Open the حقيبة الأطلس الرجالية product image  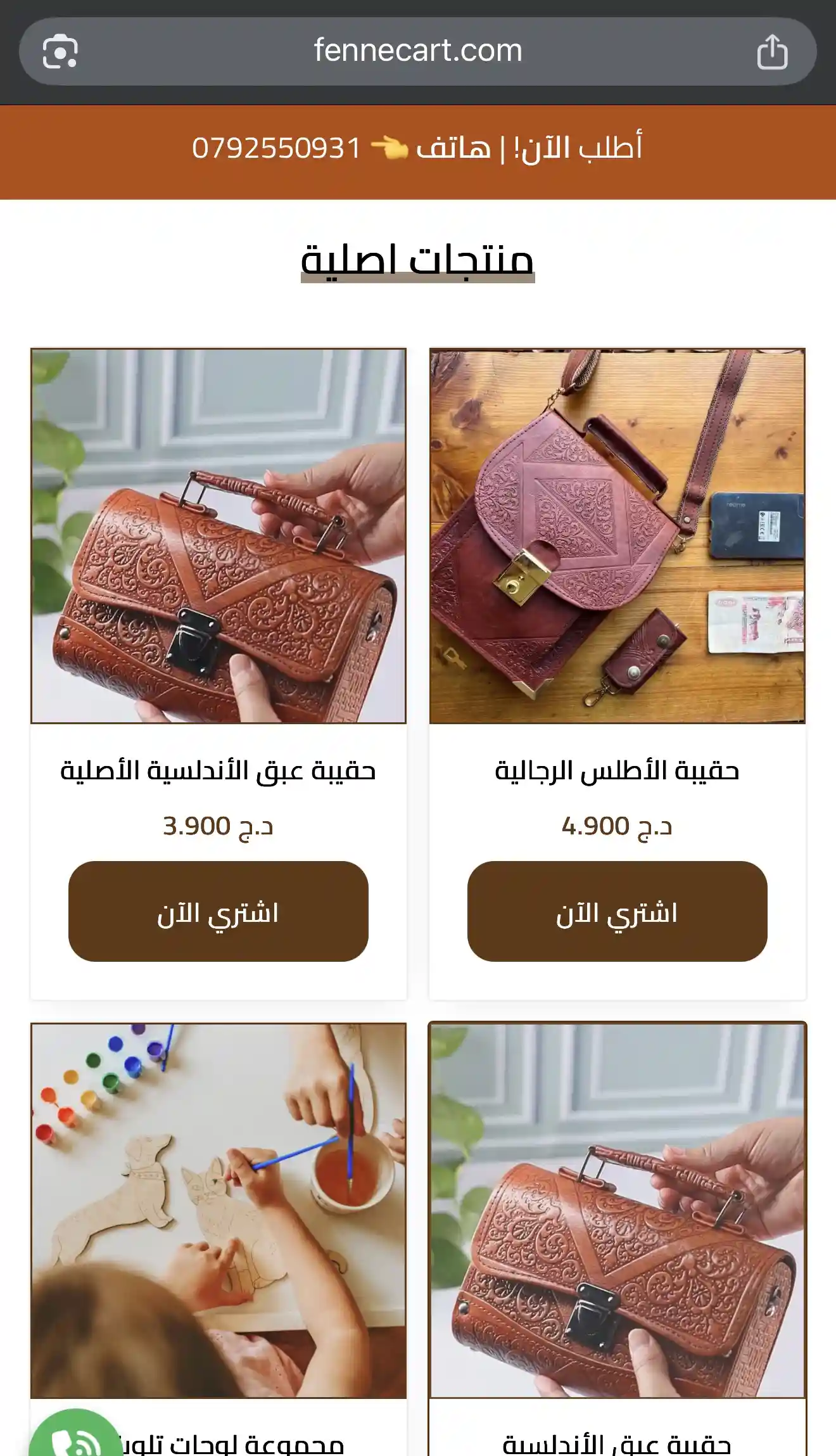coord(617,536)
